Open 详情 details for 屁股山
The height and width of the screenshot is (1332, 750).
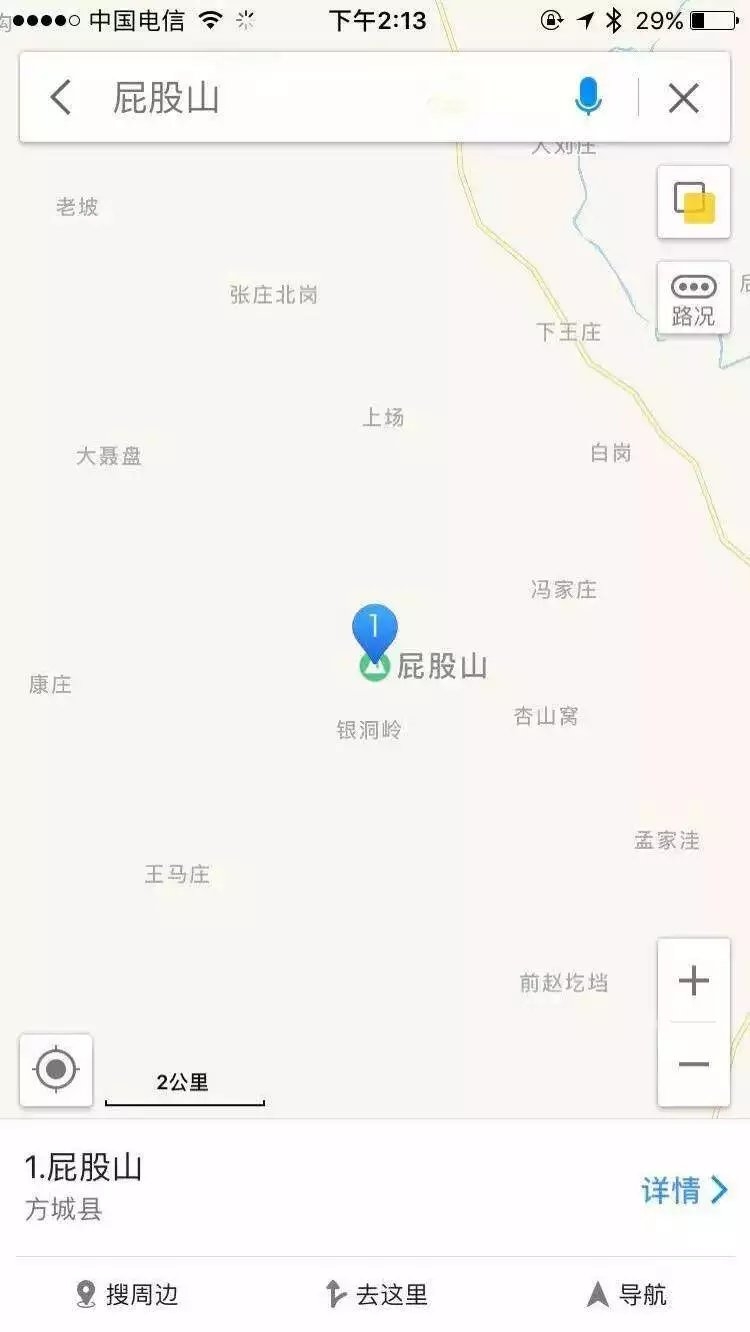(685, 1190)
